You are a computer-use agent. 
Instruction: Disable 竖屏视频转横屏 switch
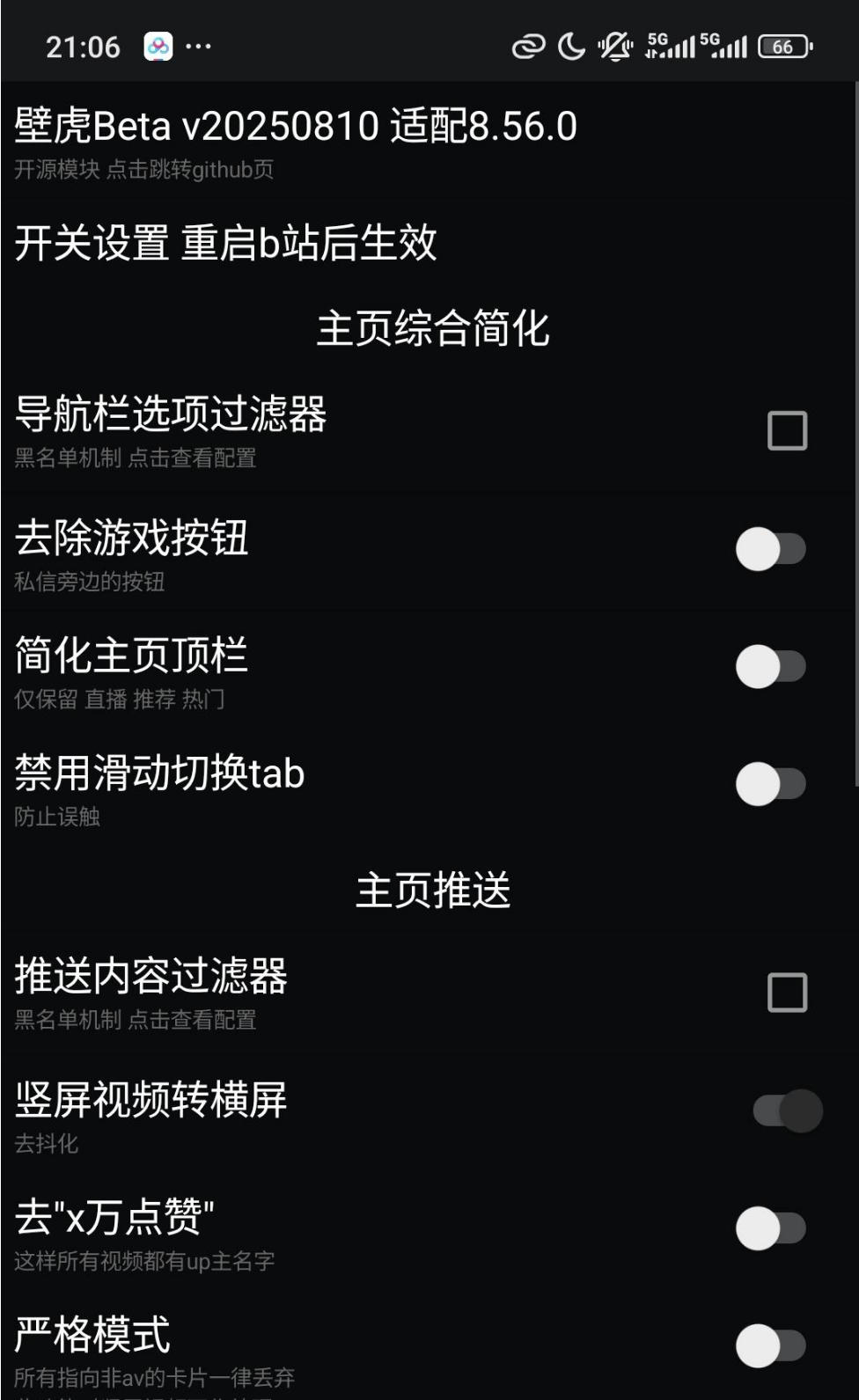tap(787, 1110)
